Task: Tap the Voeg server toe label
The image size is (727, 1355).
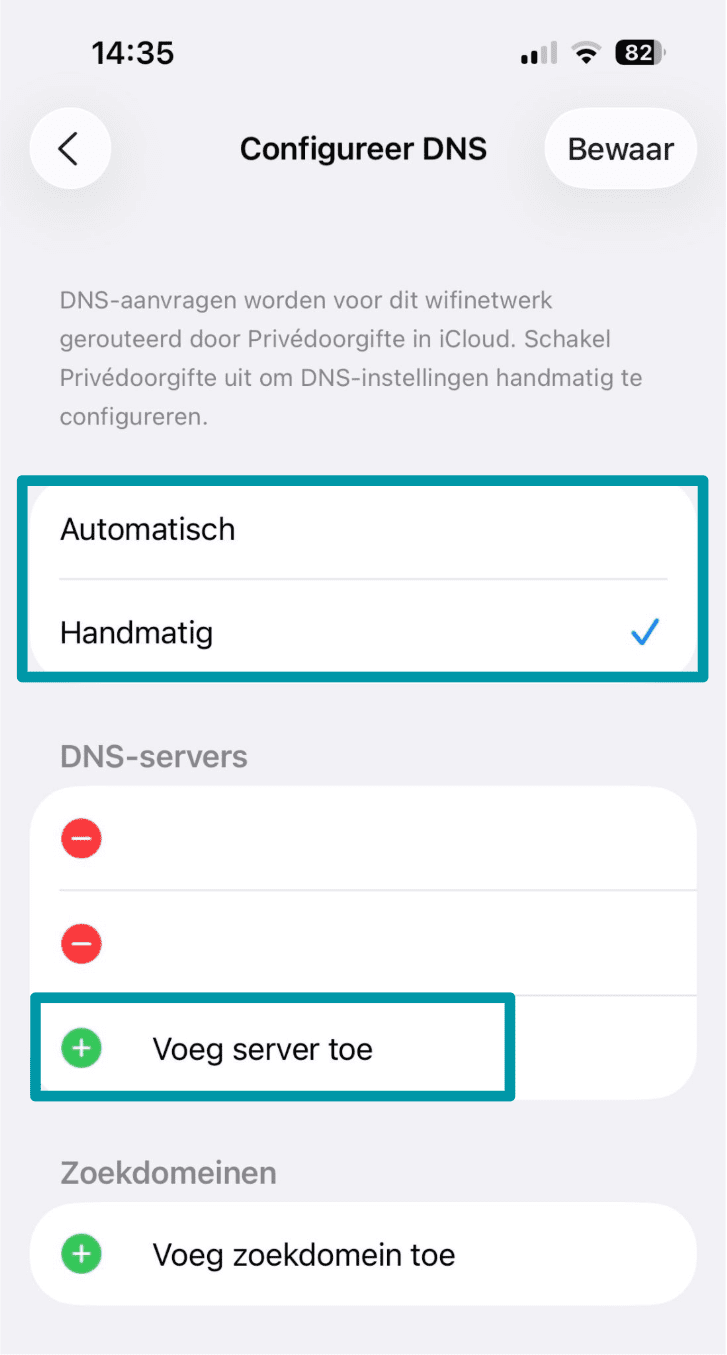Action: (x=262, y=1048)
